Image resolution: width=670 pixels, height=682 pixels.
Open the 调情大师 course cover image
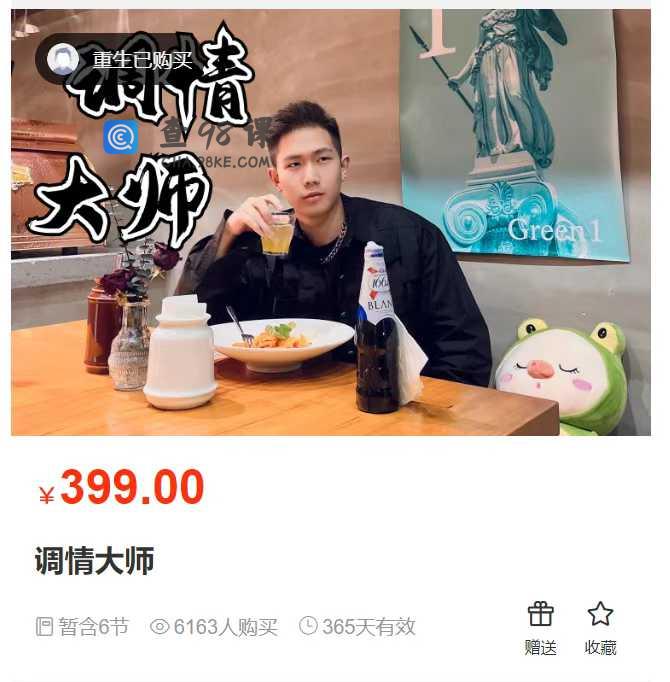[x=330, y=222]
